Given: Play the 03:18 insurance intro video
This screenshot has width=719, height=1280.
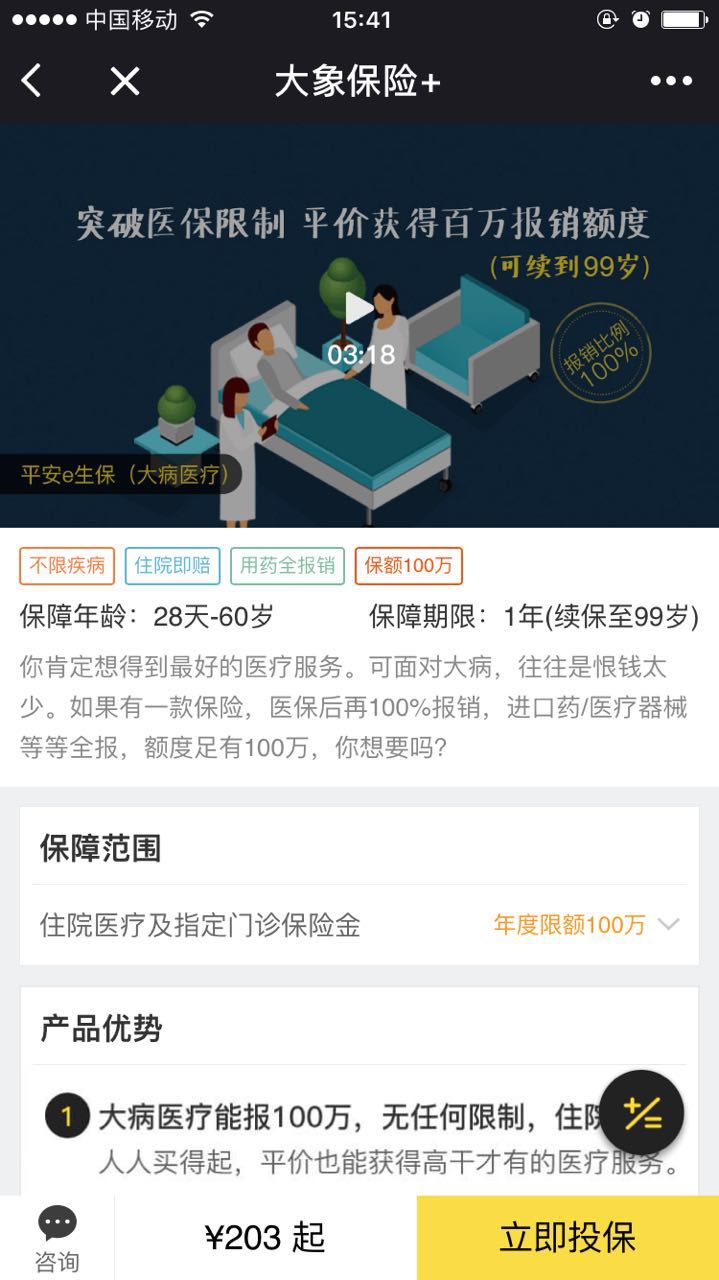Looking at the screenshot, I should pyautogui.click(x=359, y=309).
